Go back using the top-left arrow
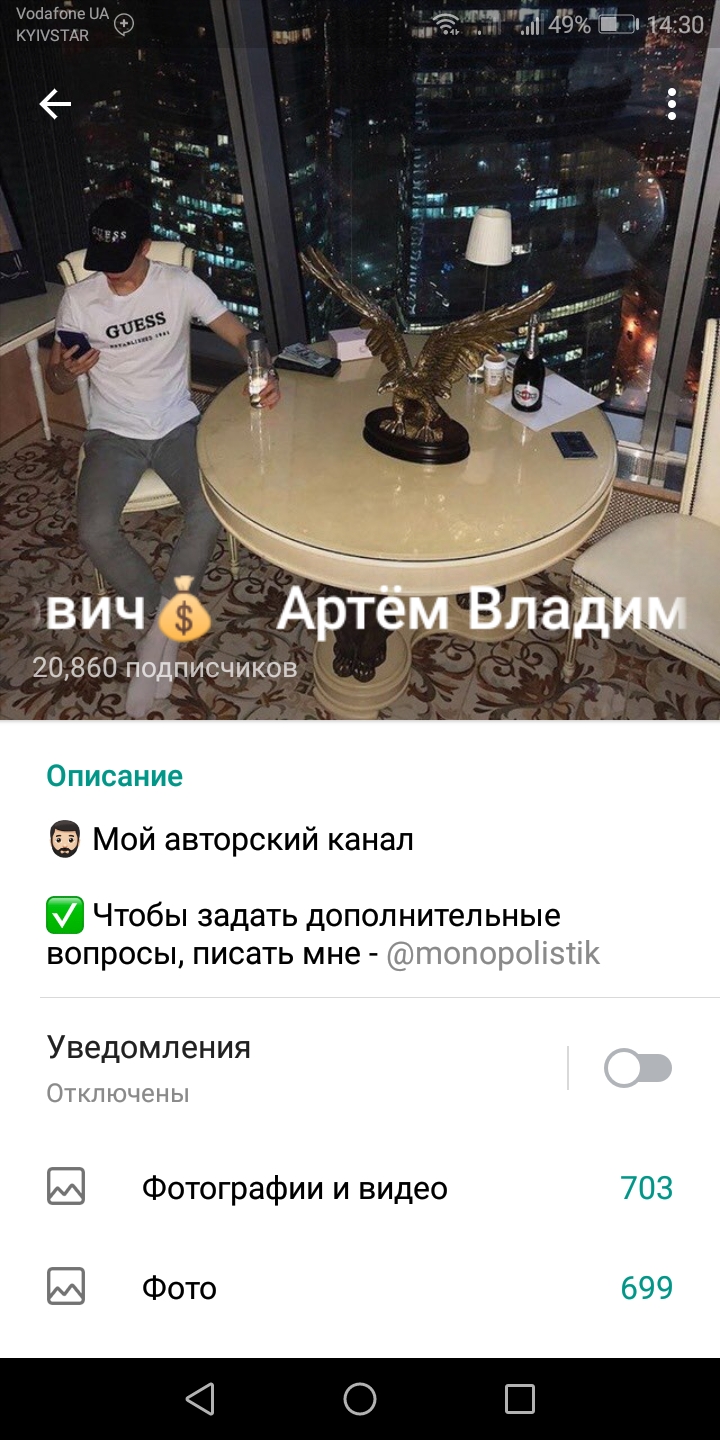Viewport: 720px width, 1440px height. coord(55,104)
